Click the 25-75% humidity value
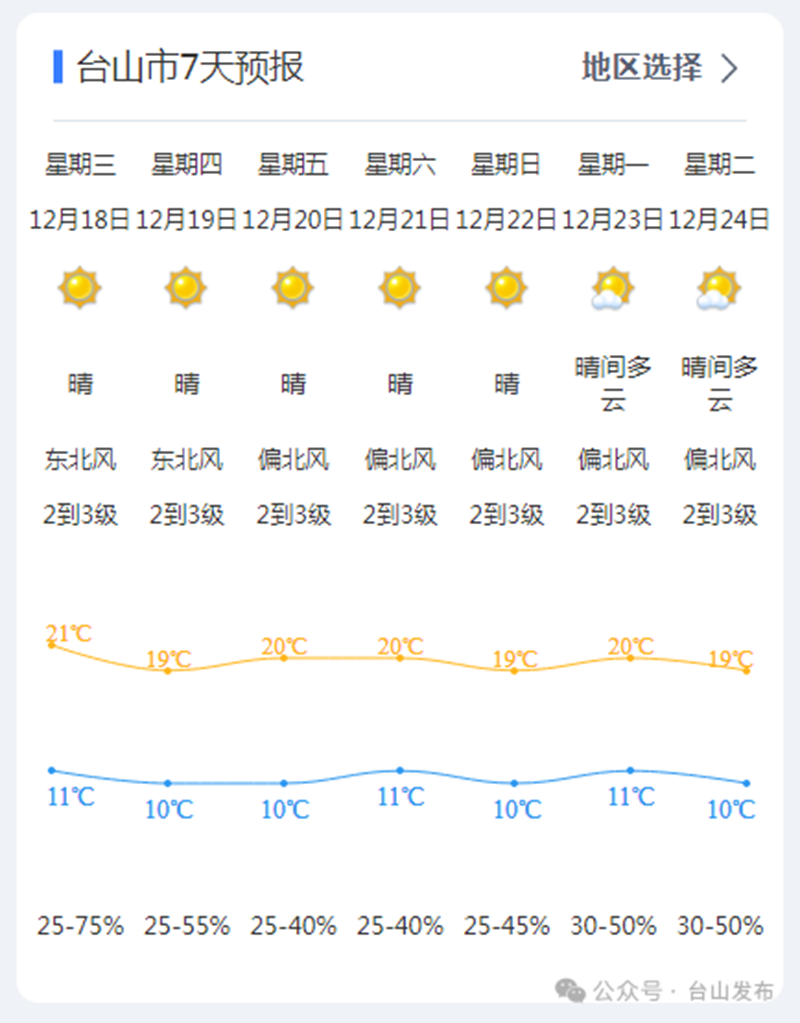800x1023 pixels. [x=79, y=926]
